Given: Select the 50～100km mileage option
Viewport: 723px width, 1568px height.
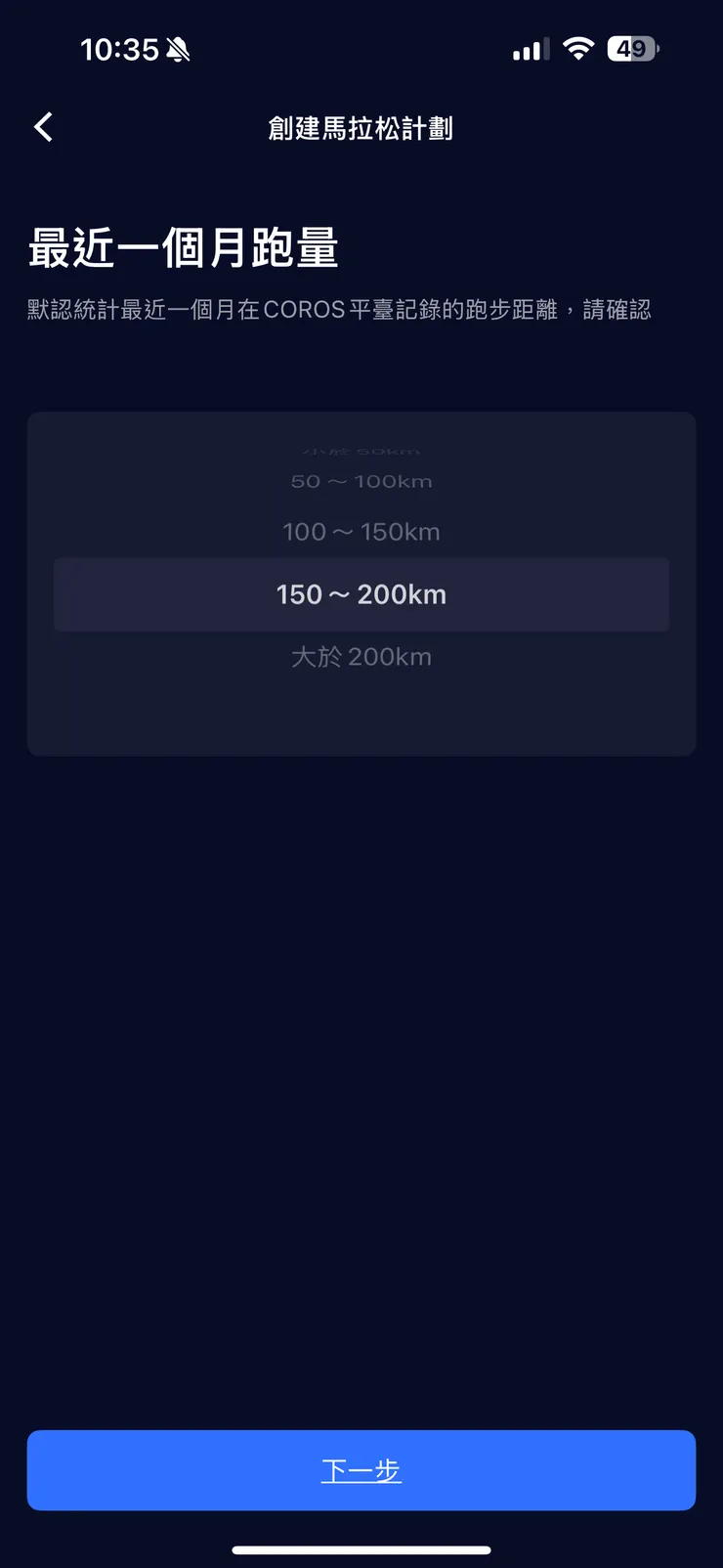Looking at the screenshot, I should [361, 481].
